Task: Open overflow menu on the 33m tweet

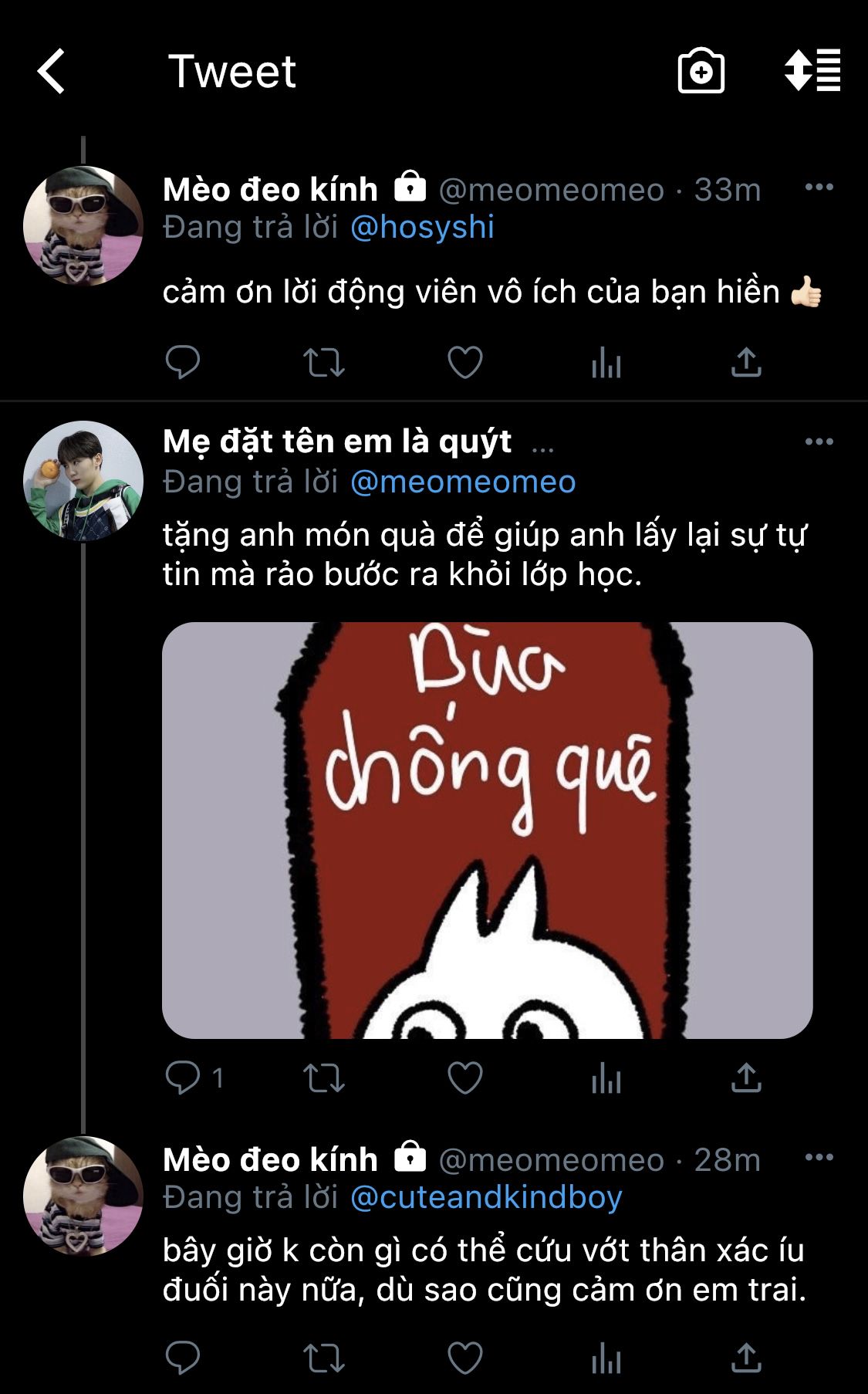Action: (819, 187)
